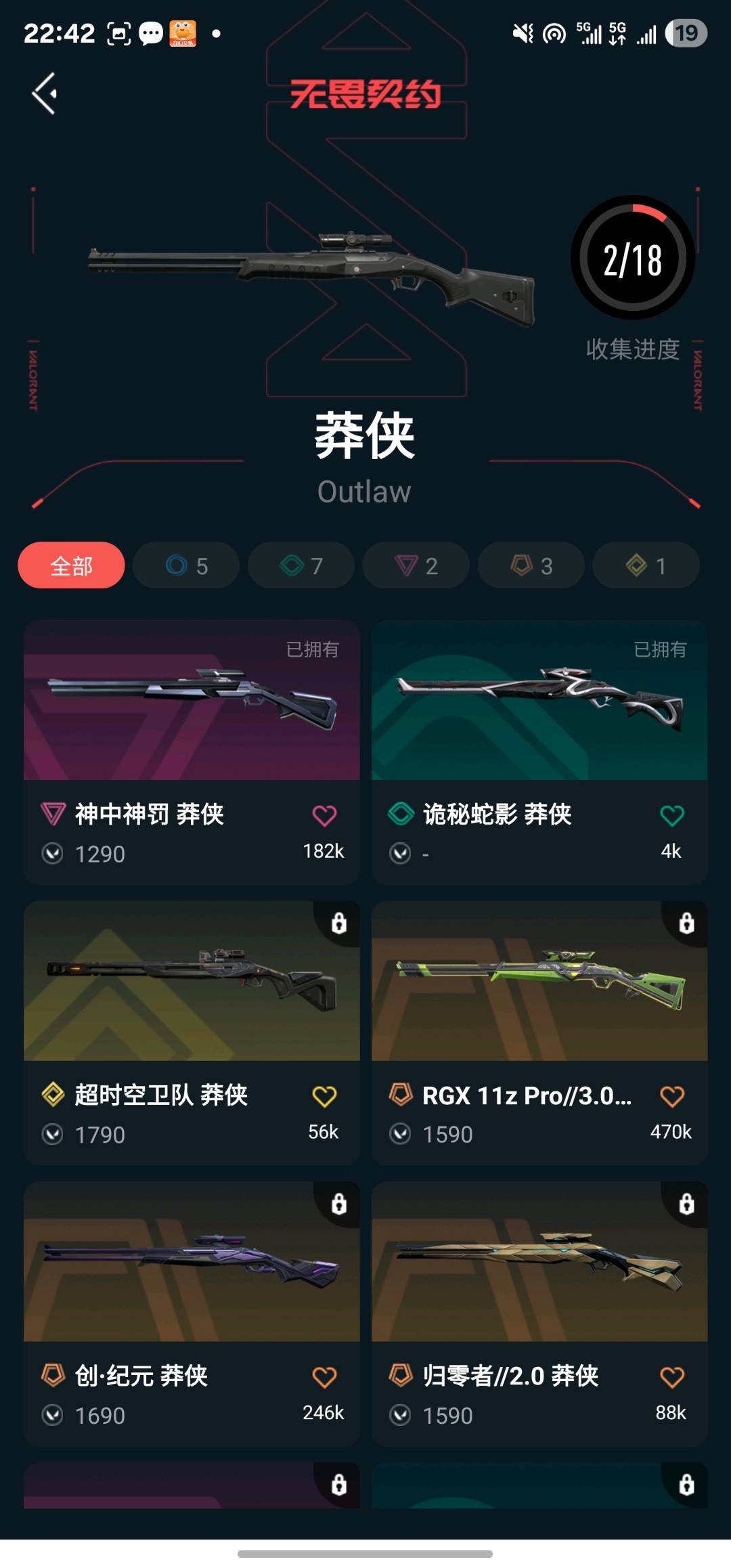Go back using the top-left arrow
Screen dimensions: 731x1568
[x=45, y=93]
